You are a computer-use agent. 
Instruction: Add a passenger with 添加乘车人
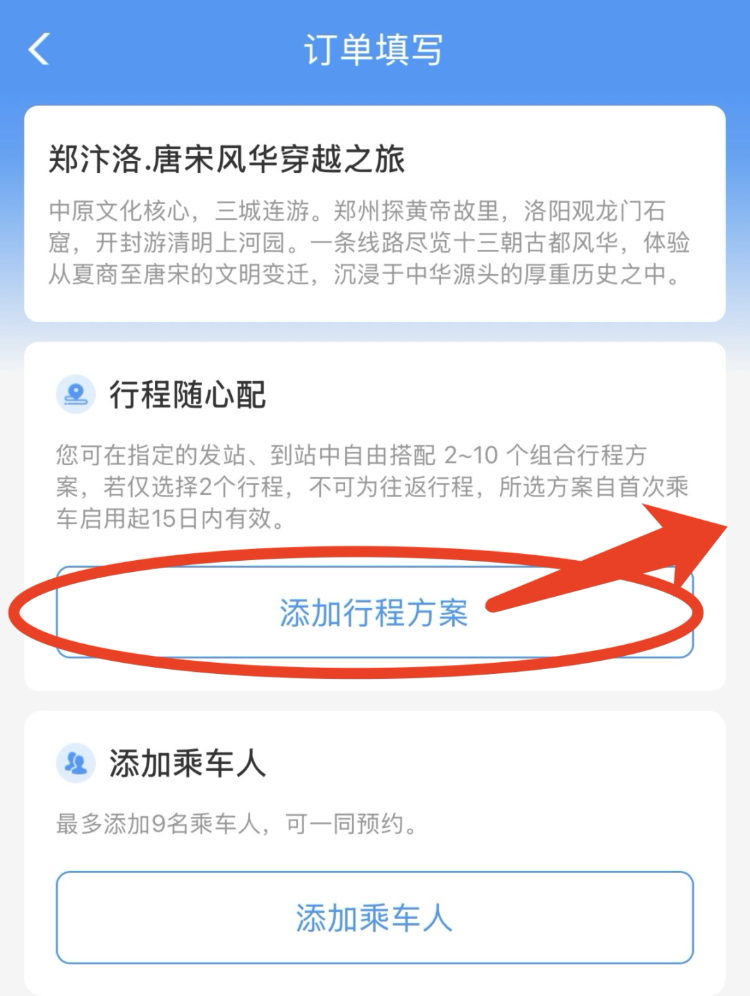click(374, 916)
